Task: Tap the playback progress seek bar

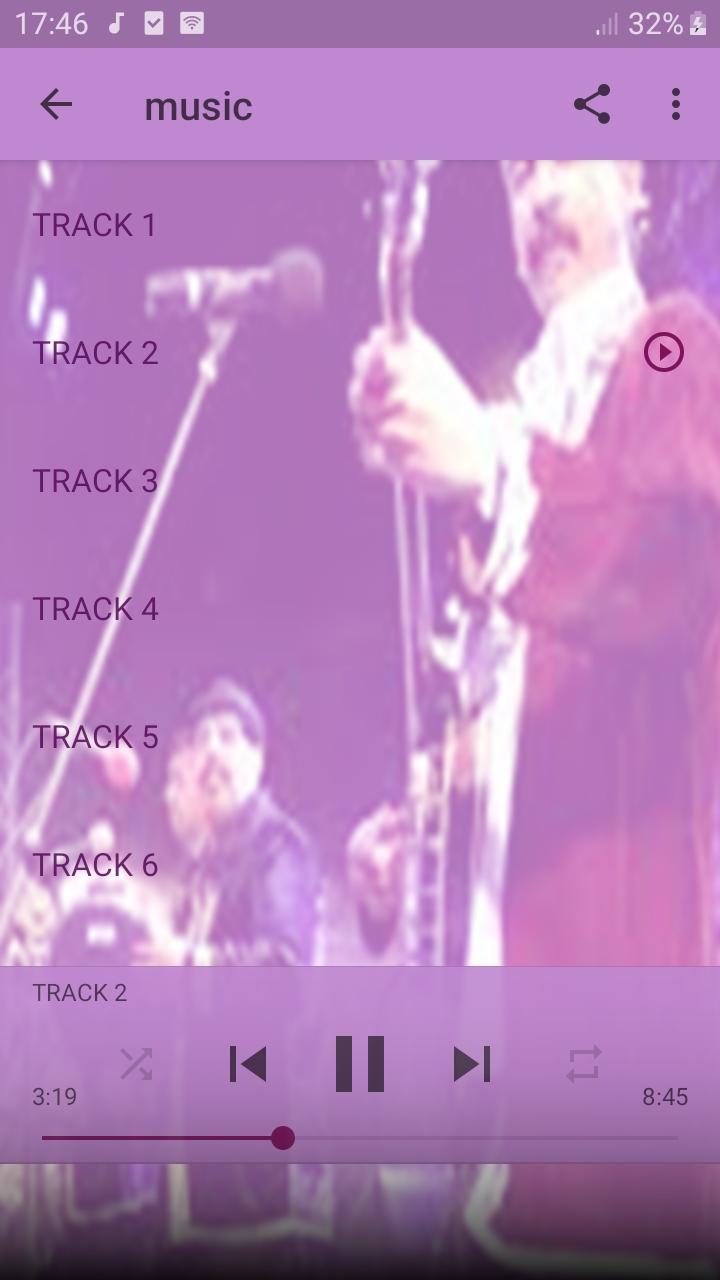Action: tap(360, 1138)
